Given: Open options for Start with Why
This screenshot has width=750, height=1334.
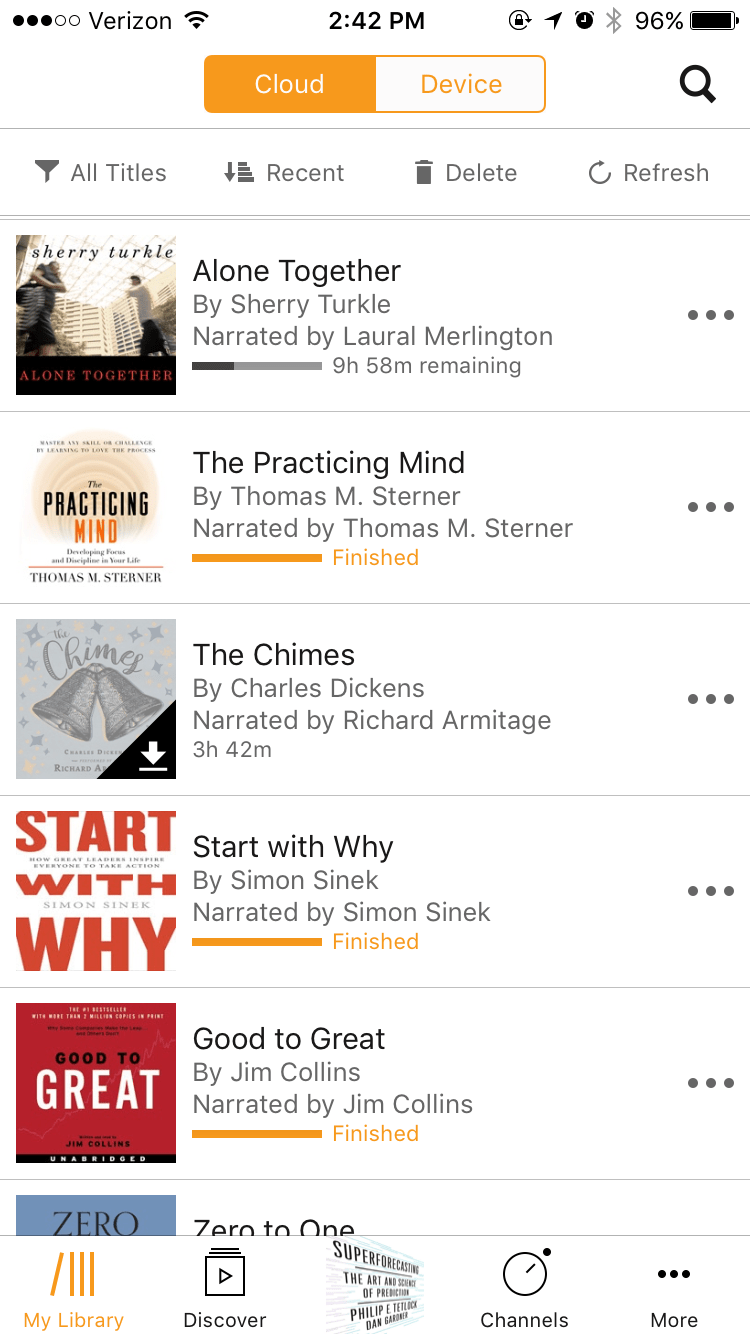Looking at the screenshot, I should click(x=710, y=891).
